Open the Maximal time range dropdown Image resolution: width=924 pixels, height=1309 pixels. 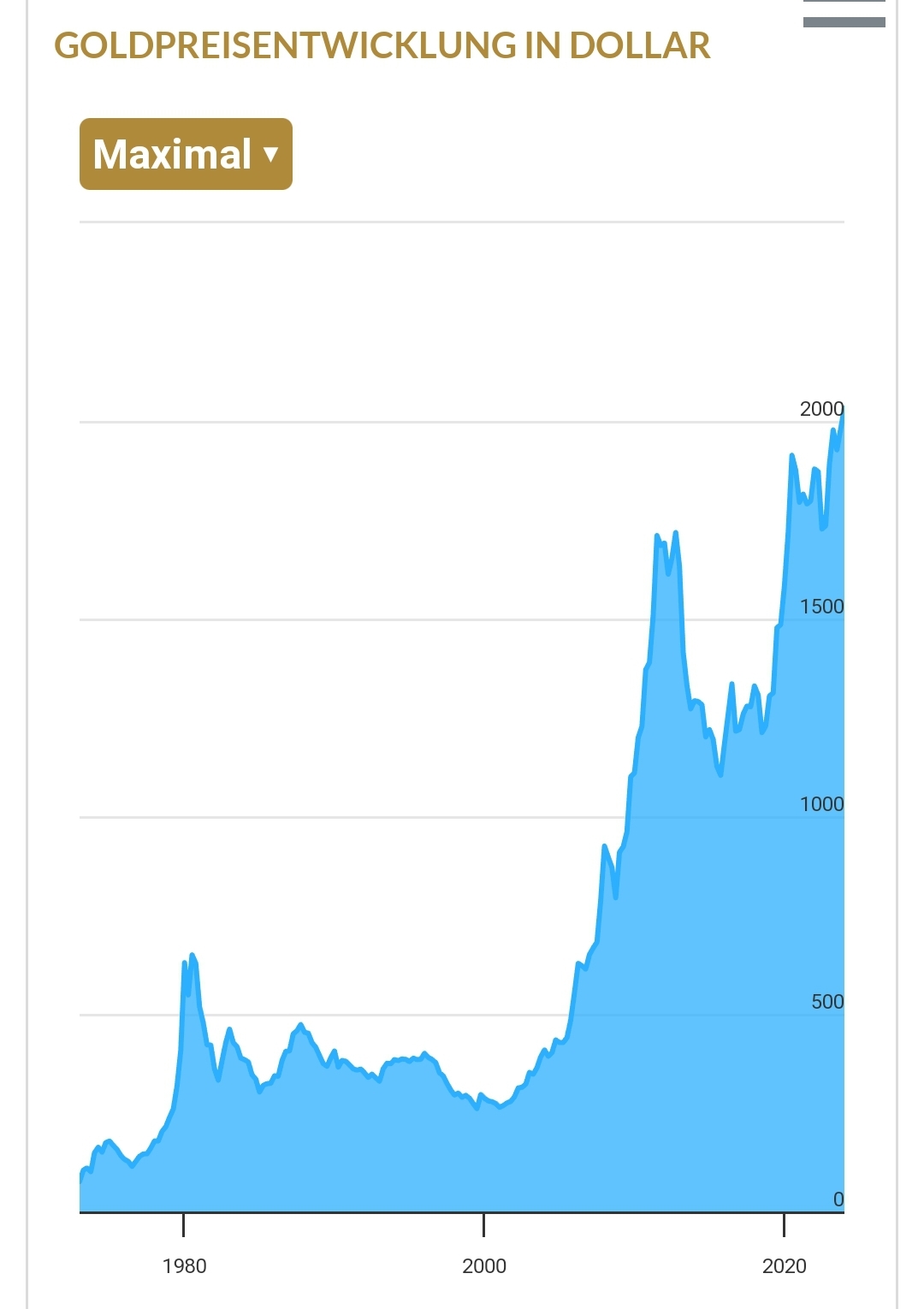click(186, 154)
